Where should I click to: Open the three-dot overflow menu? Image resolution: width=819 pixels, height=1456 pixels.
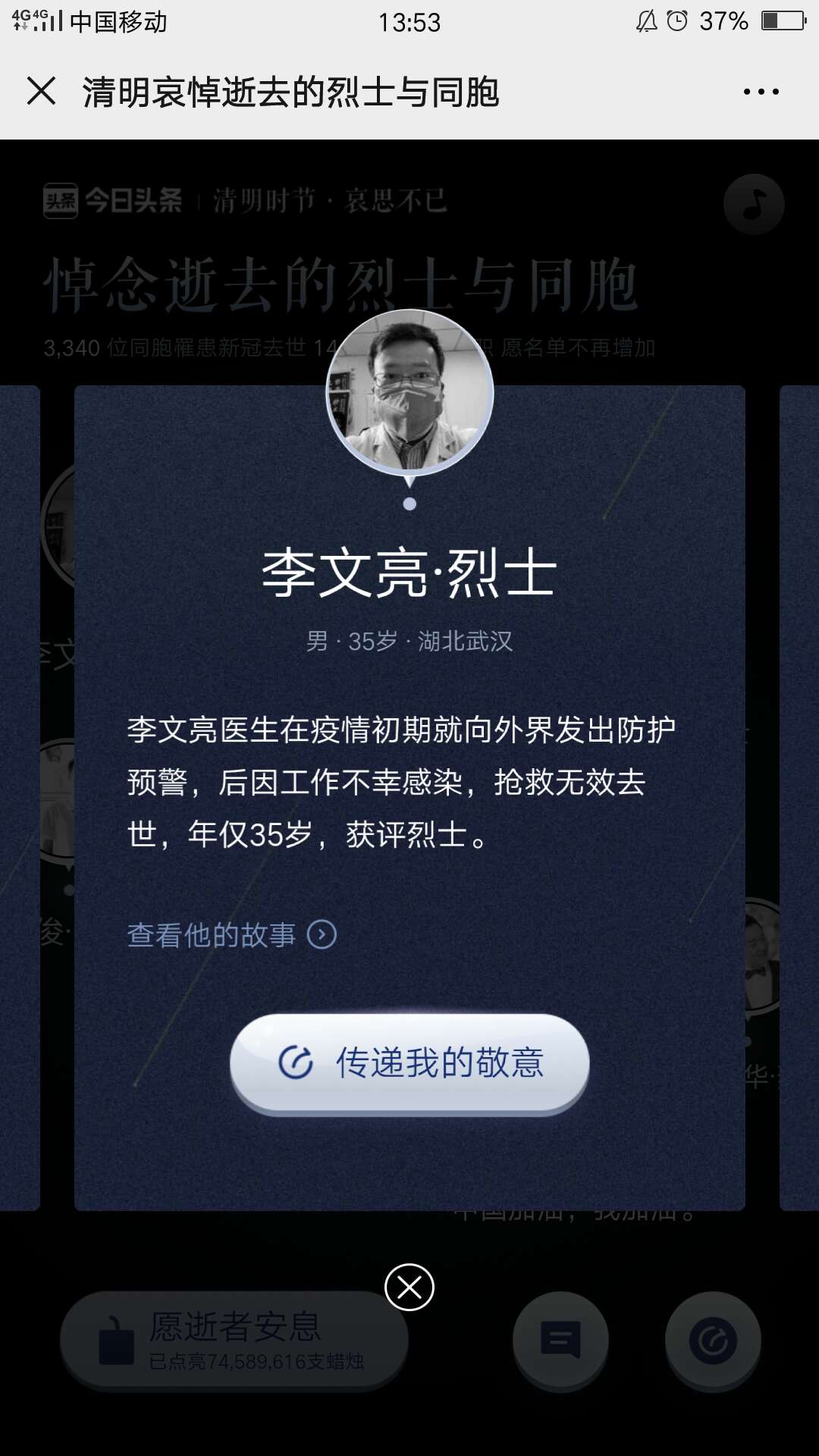point(761,92)
